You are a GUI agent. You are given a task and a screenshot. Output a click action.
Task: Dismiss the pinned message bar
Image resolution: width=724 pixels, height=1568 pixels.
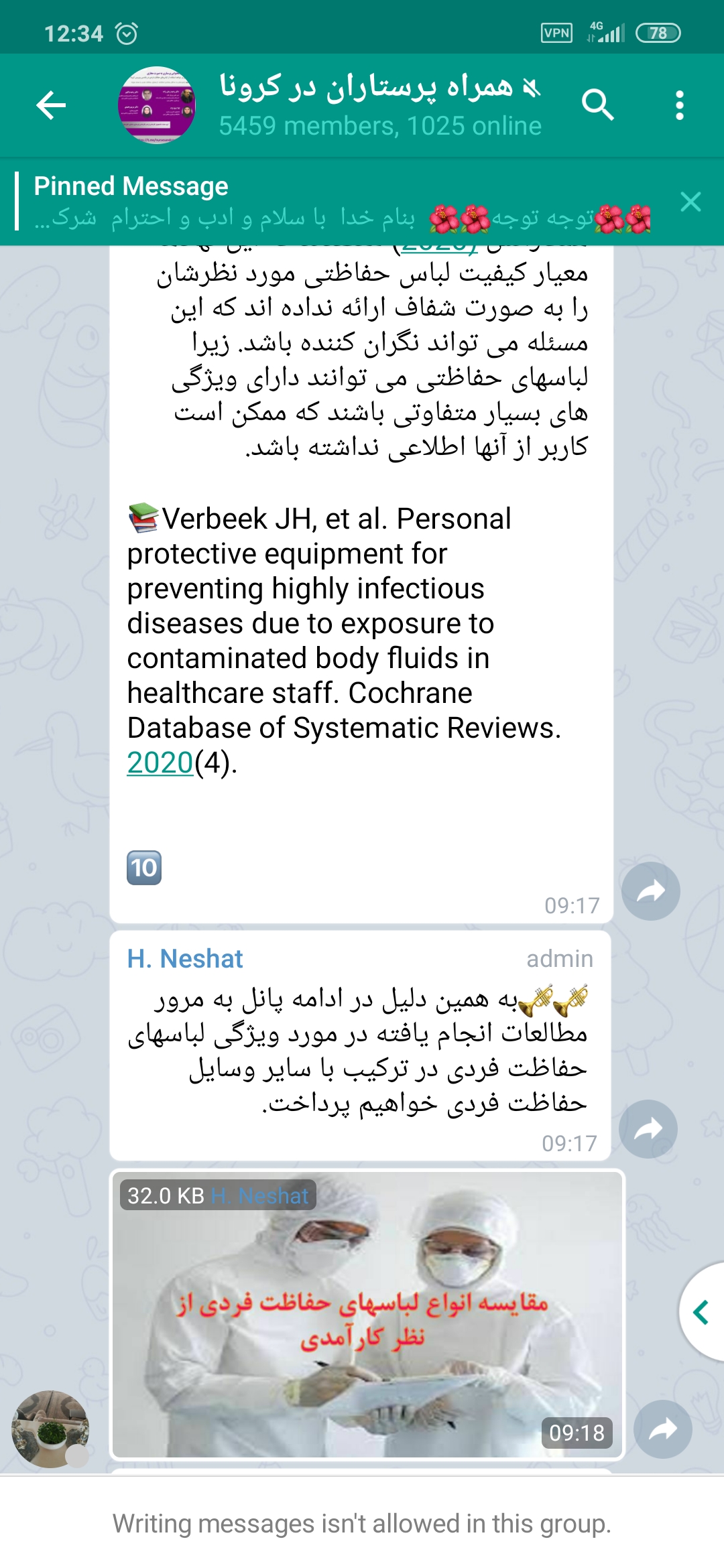690,202
